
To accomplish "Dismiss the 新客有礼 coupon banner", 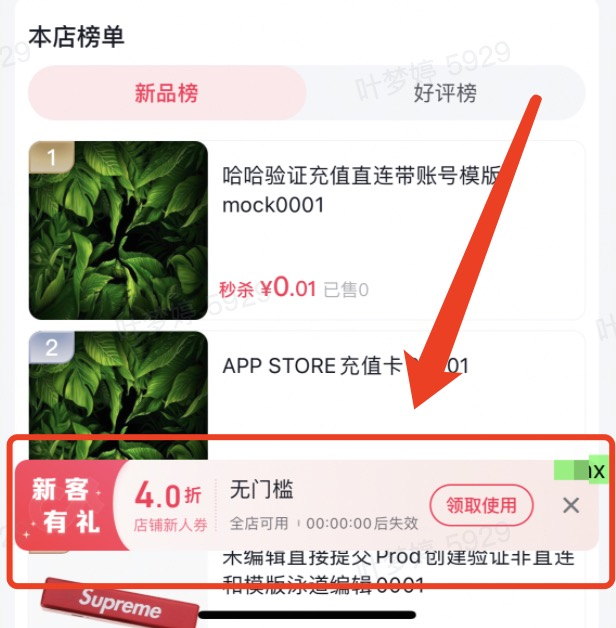I will (571, 505).
